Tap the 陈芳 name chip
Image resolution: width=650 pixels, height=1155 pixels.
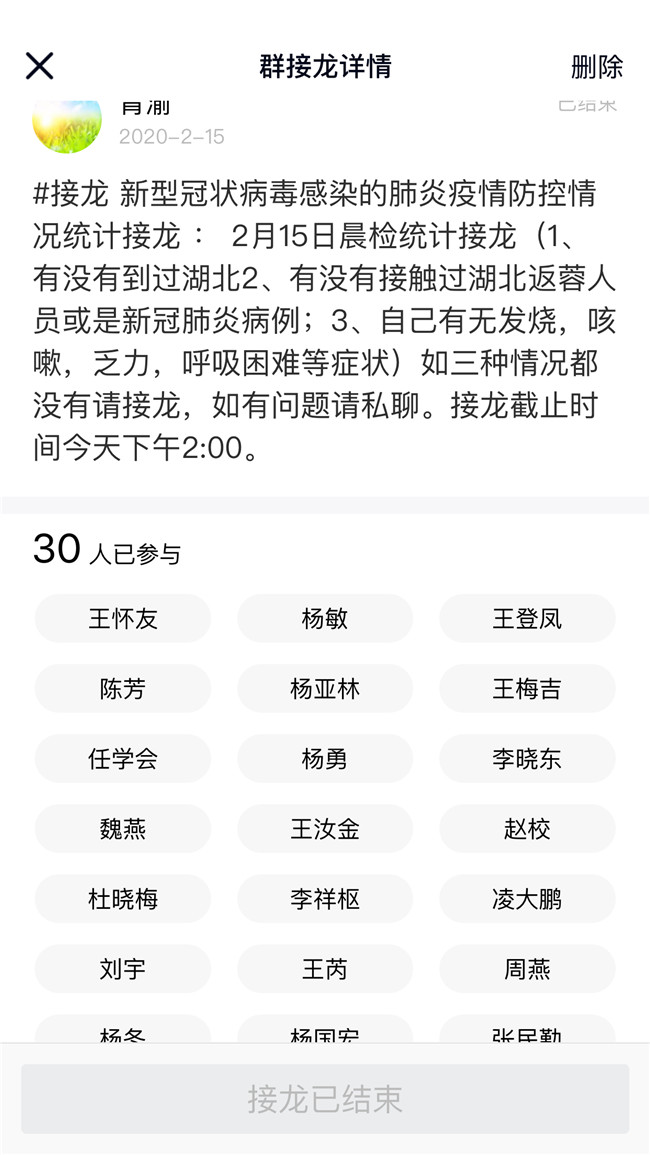[123, 688]
